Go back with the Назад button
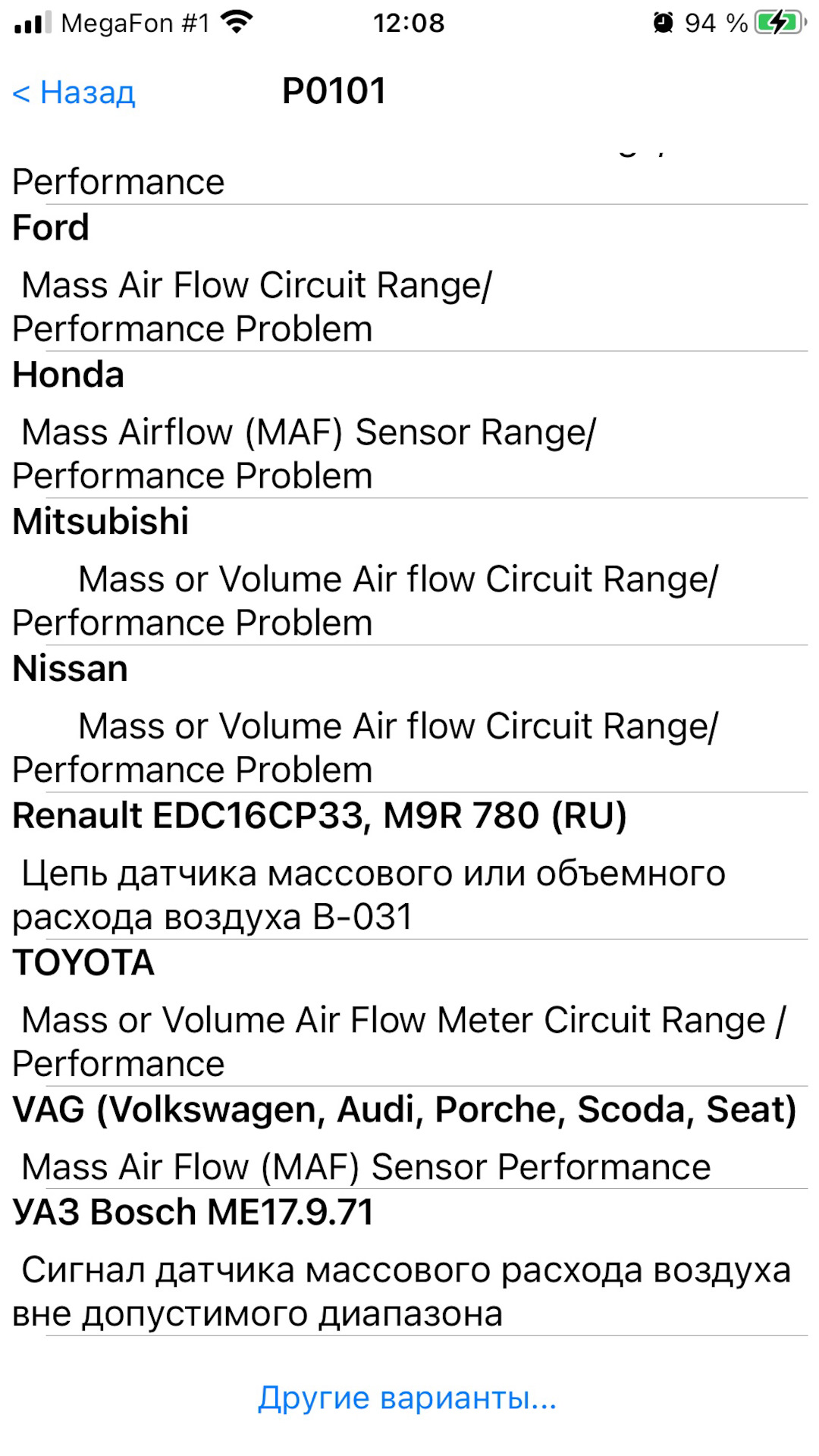Image resolution: width=819 pixels, height=1456 pixels. (74, 93)
